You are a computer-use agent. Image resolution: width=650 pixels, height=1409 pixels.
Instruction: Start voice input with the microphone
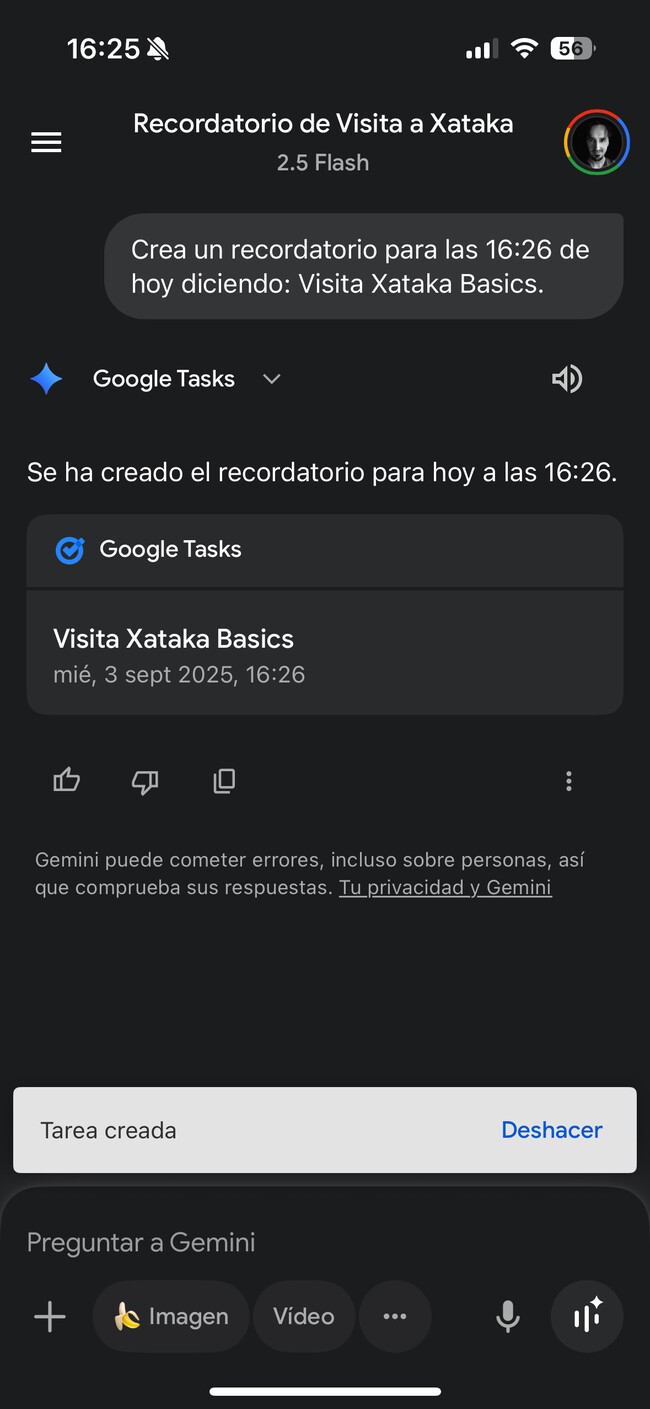coord(508,1317)
